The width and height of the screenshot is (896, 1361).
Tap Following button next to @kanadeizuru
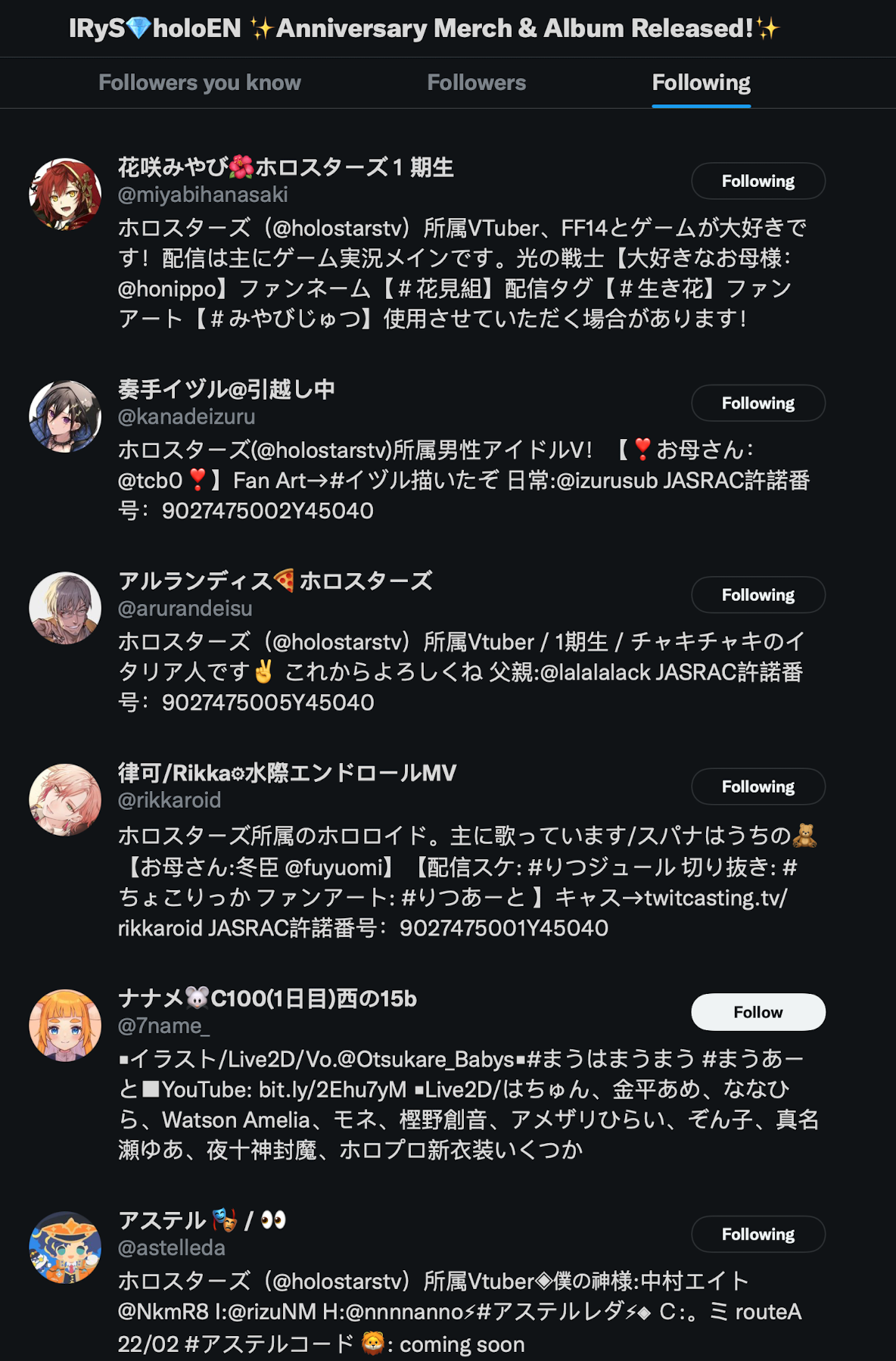pos(758,403)
